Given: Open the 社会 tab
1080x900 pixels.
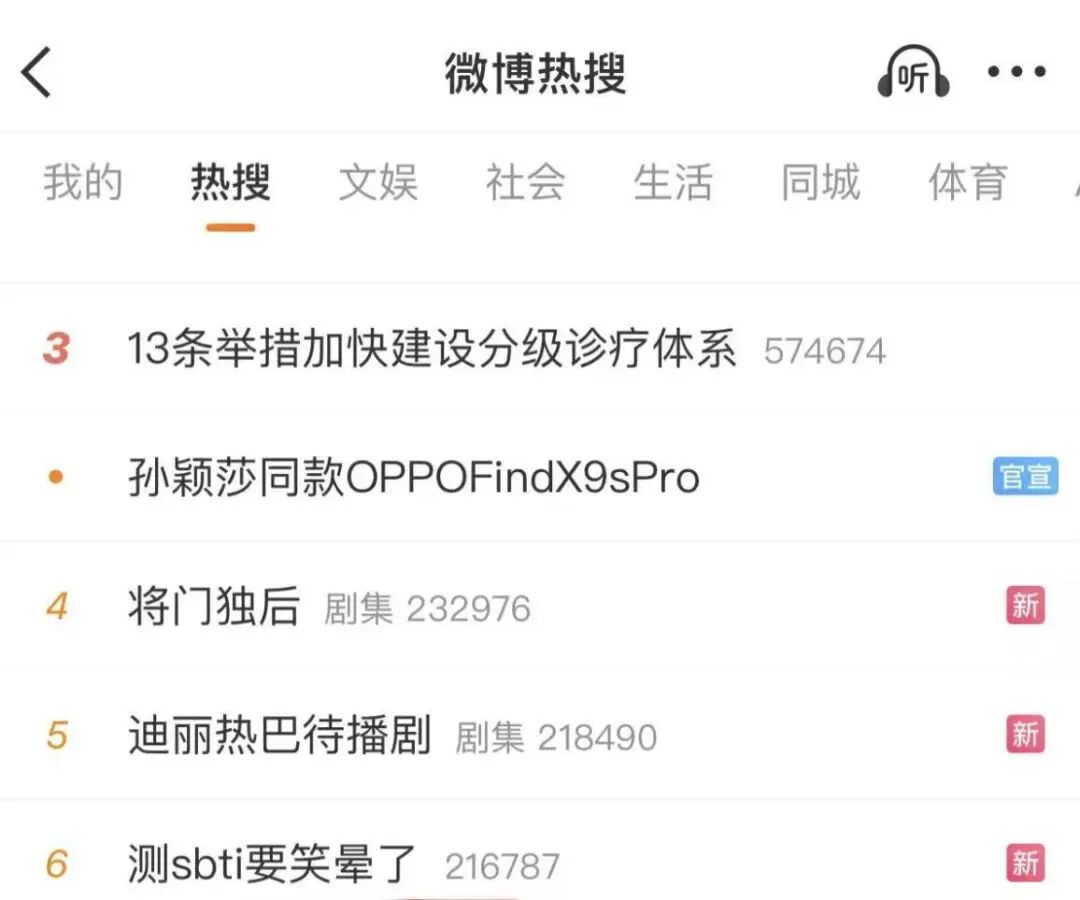Looking at the screenshot, I should [526, 184].
